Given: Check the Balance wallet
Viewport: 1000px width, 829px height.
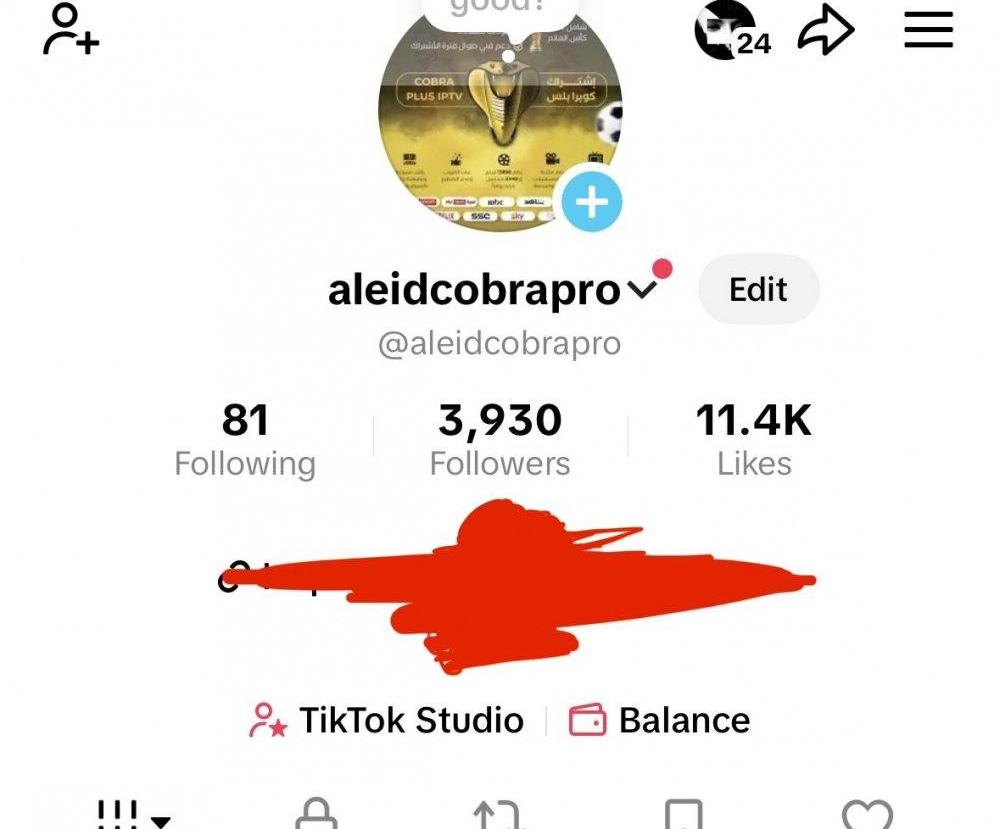Looking at the screenshot, I should 660,720.
